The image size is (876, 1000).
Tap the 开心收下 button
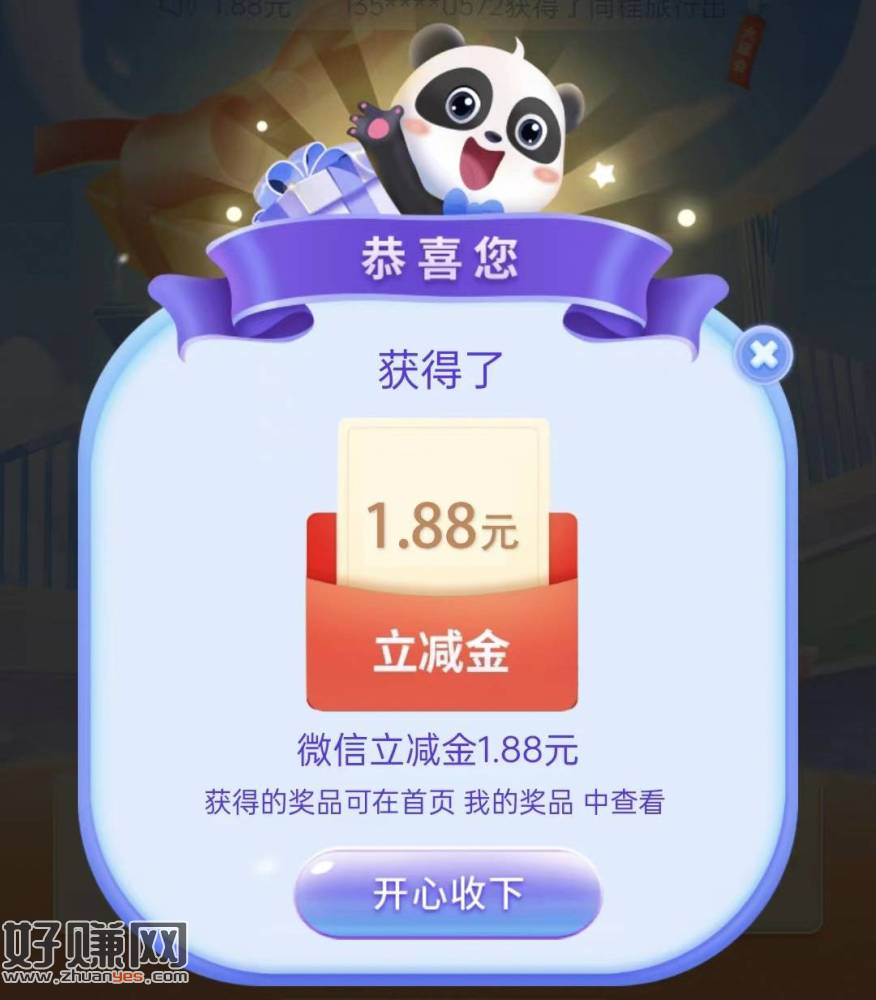447,893
